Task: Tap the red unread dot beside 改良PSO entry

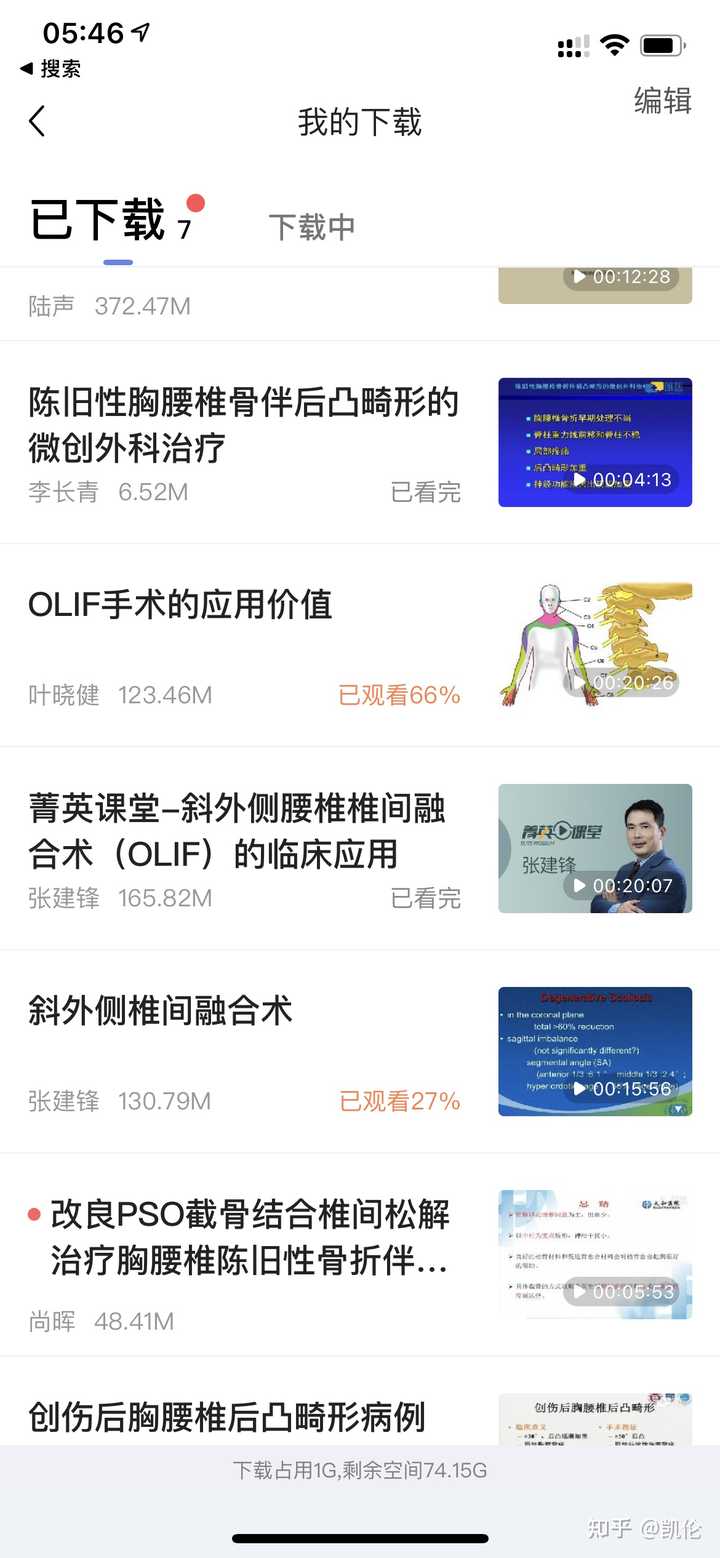Action: 34,1213
